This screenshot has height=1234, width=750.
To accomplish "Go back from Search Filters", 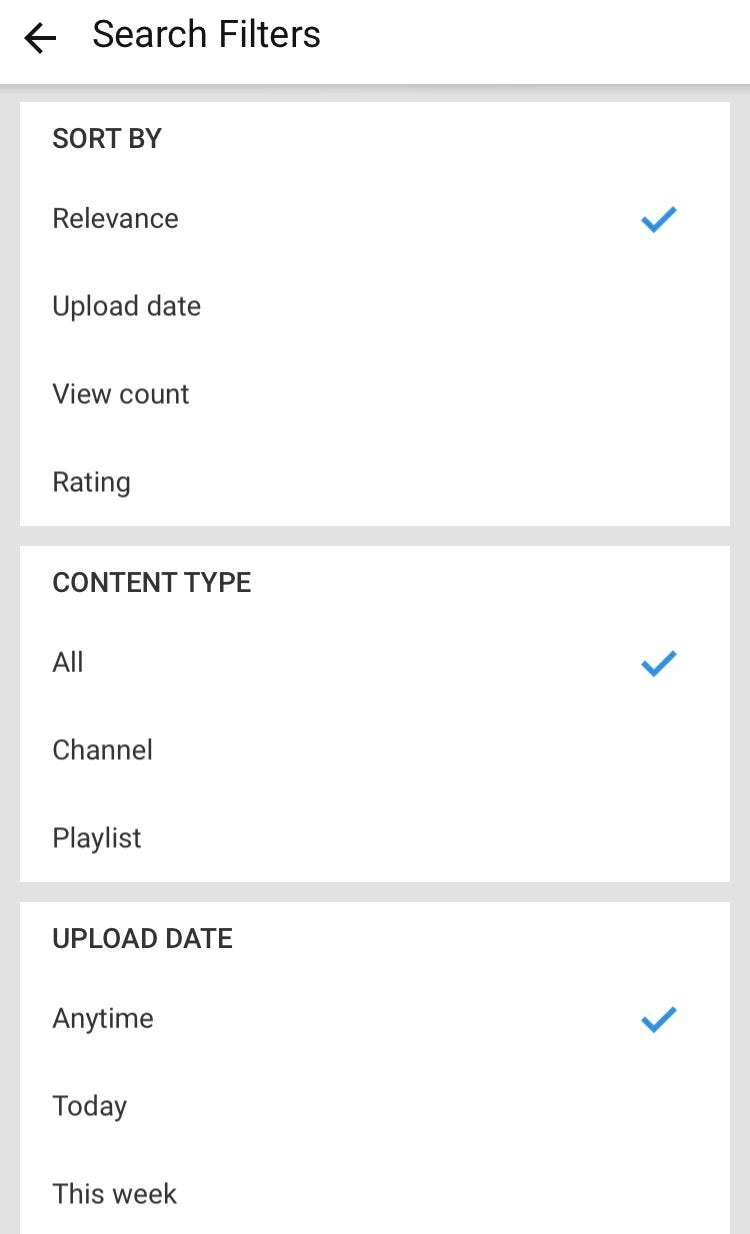I will (40, 39).
